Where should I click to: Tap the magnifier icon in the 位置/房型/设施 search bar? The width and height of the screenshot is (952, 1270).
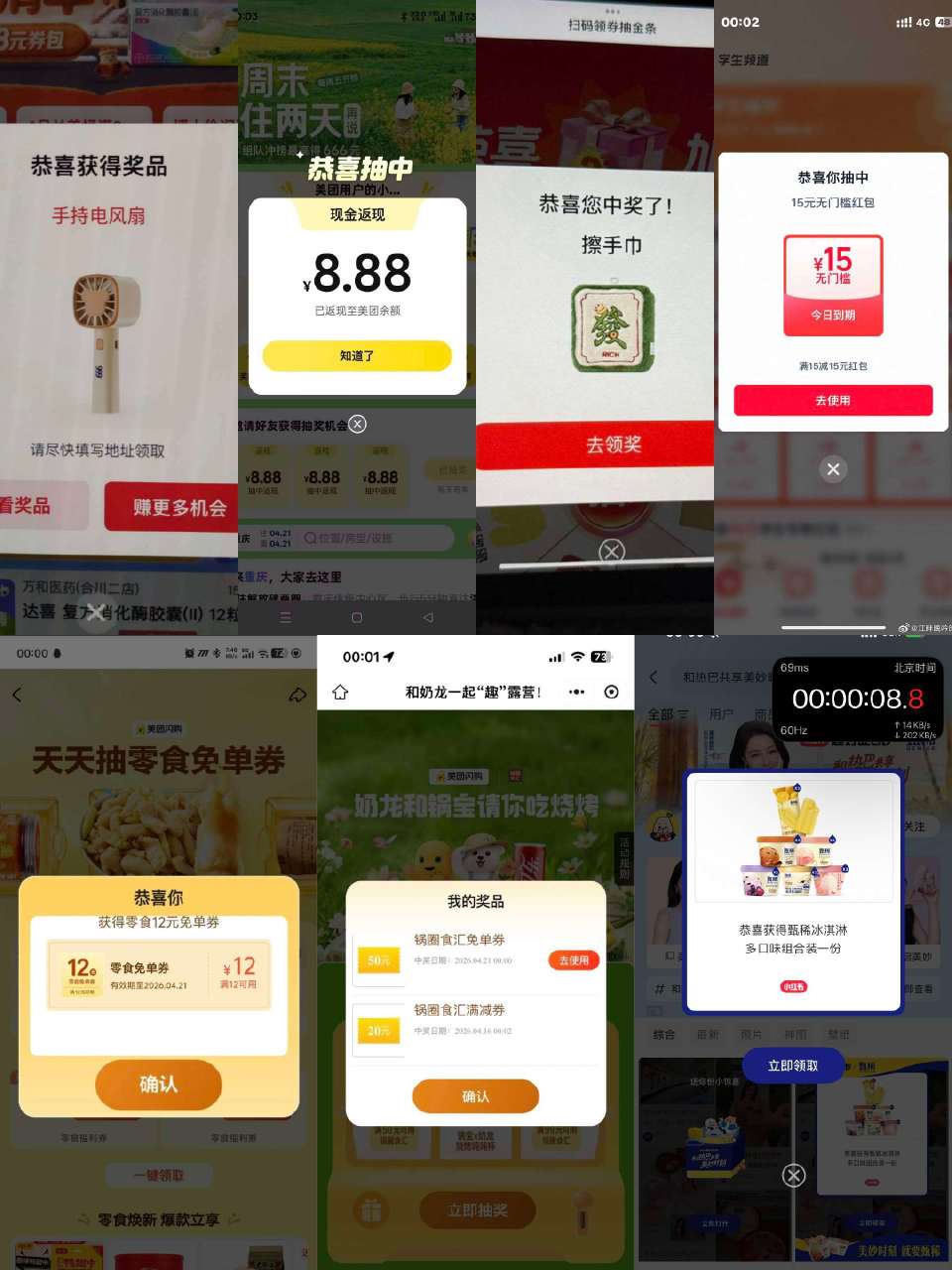click(309, 537)
